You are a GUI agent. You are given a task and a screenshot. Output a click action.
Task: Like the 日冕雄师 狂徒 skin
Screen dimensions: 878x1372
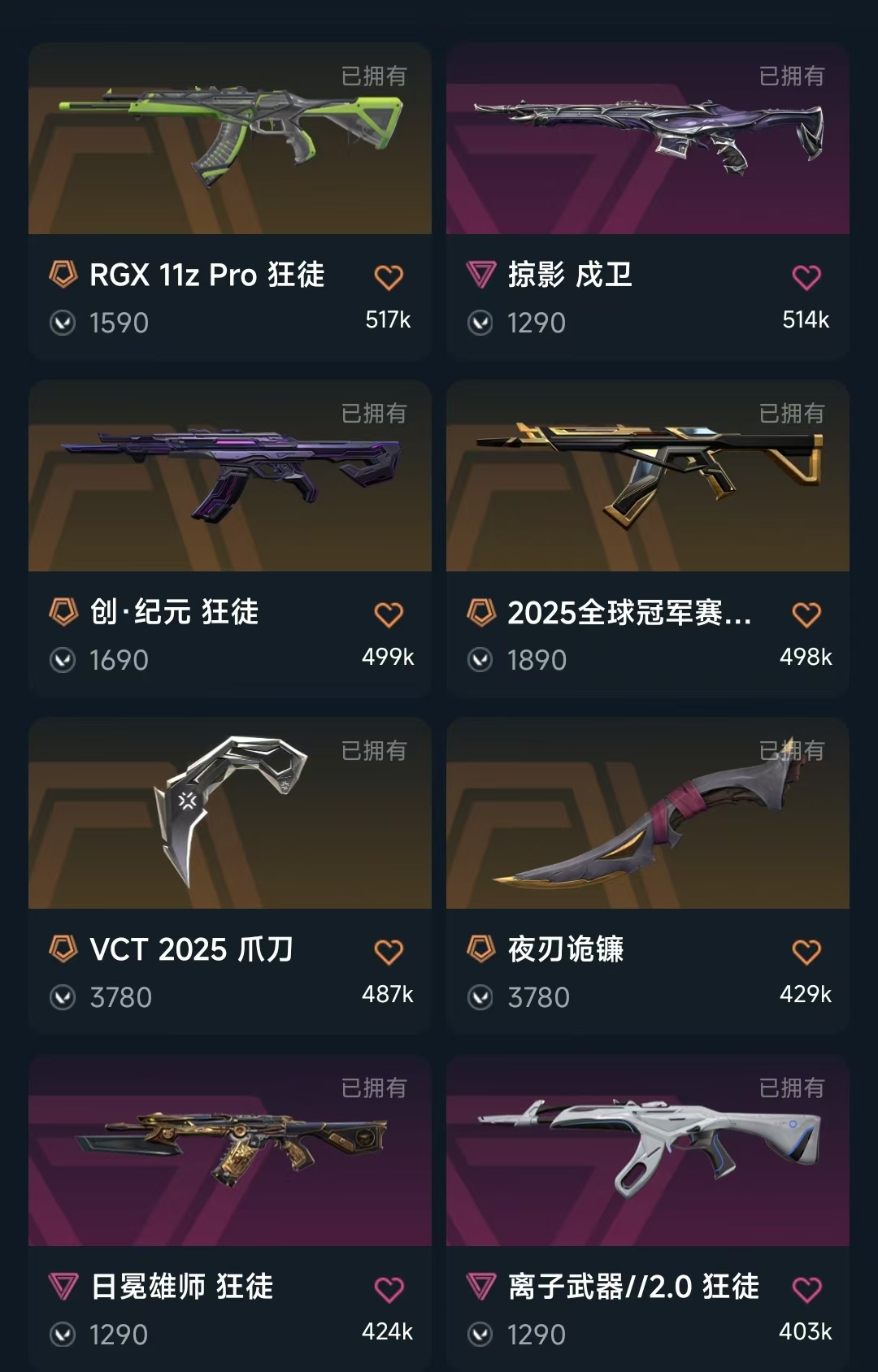pyautogui.click(x=389, y=1290)
